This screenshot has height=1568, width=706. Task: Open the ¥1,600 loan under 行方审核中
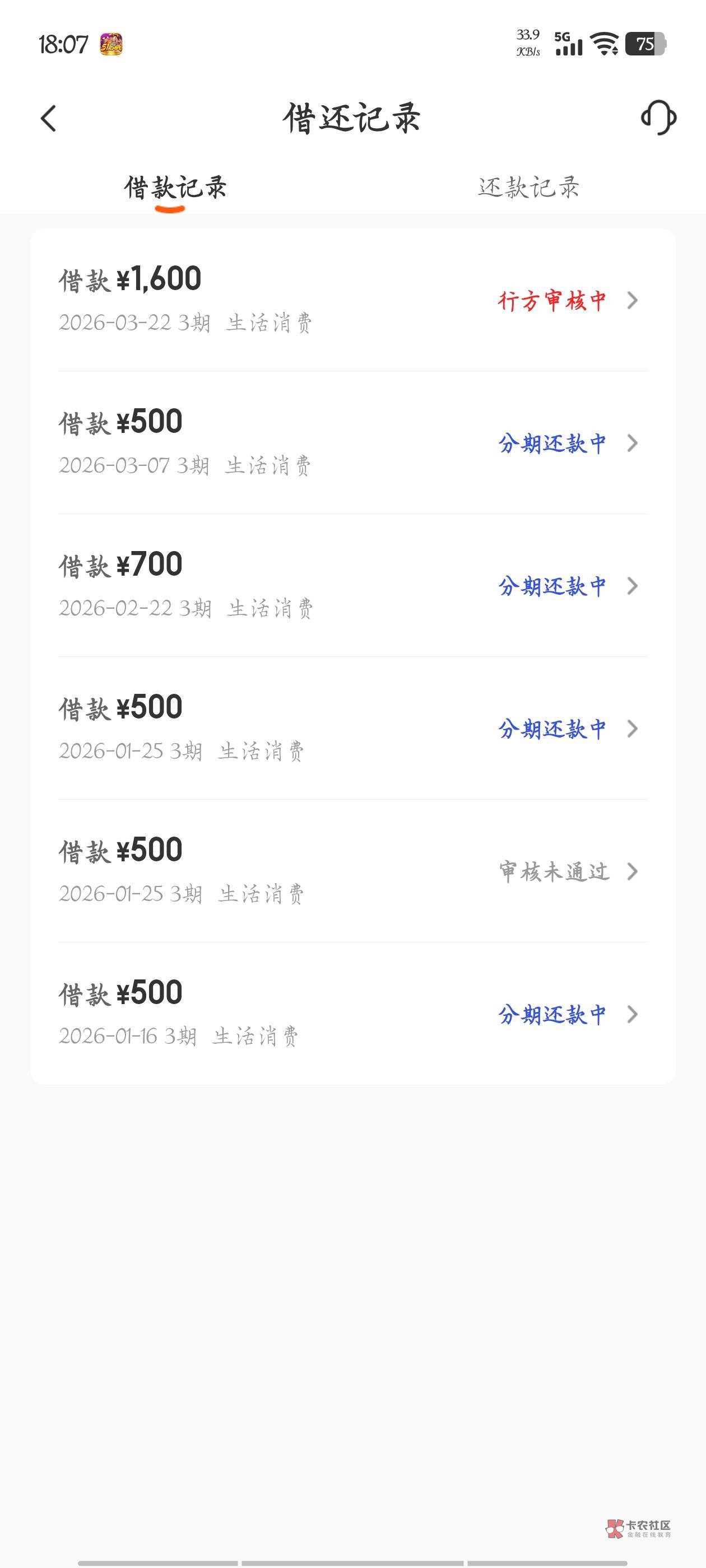(352, 300)
